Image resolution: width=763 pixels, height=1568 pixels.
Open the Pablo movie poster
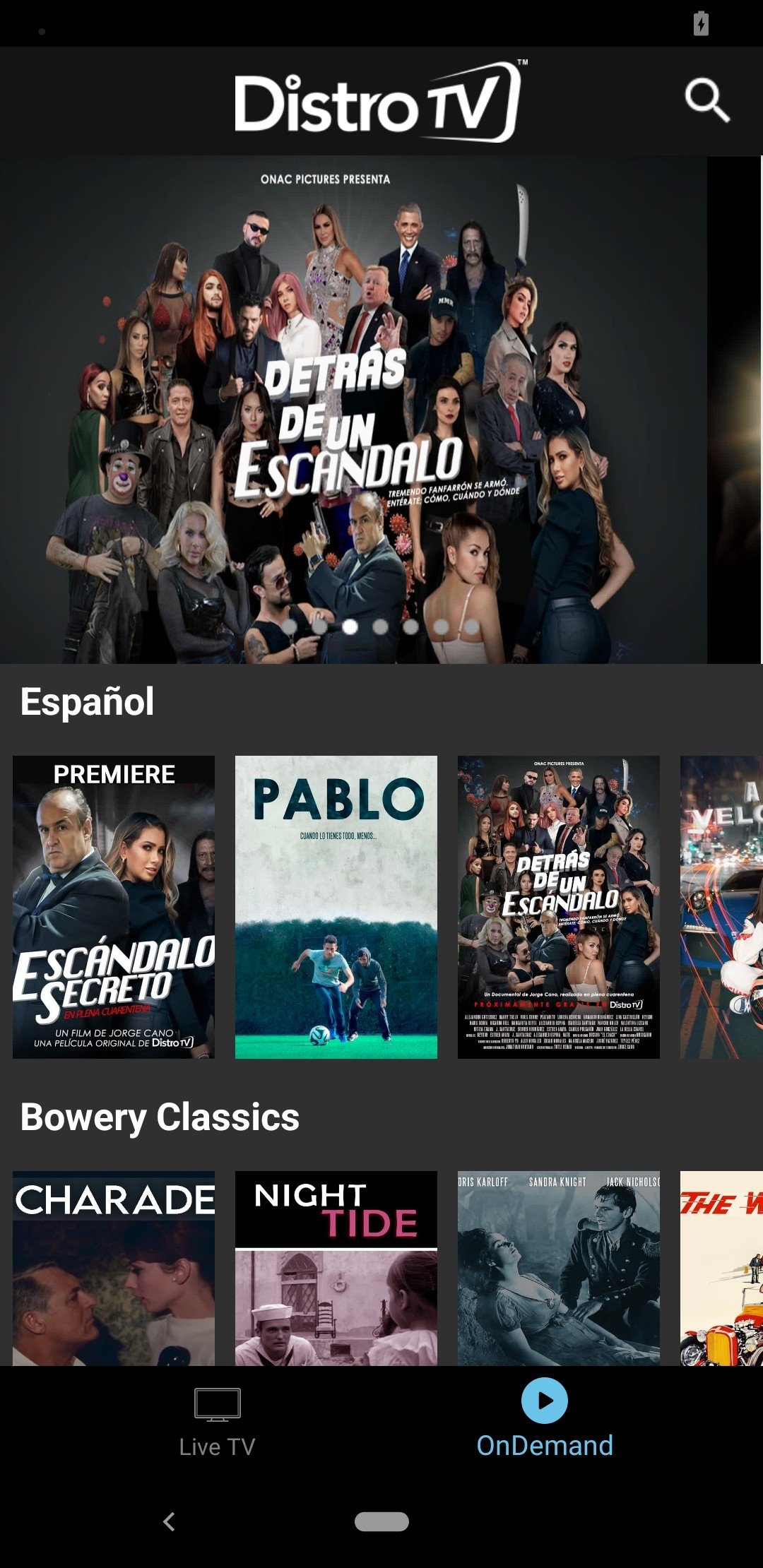(x=336, y=907)
